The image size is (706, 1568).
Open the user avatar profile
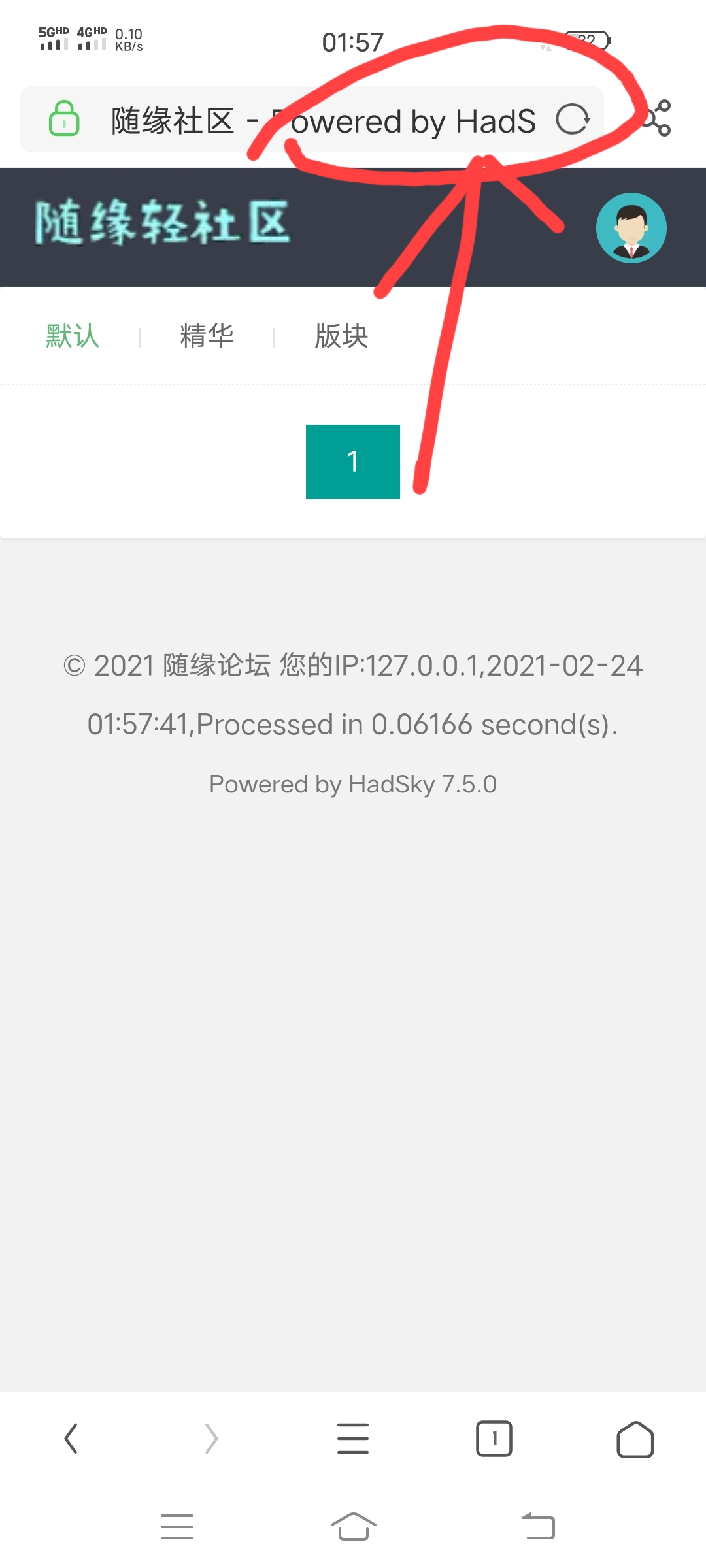[631, 228]
